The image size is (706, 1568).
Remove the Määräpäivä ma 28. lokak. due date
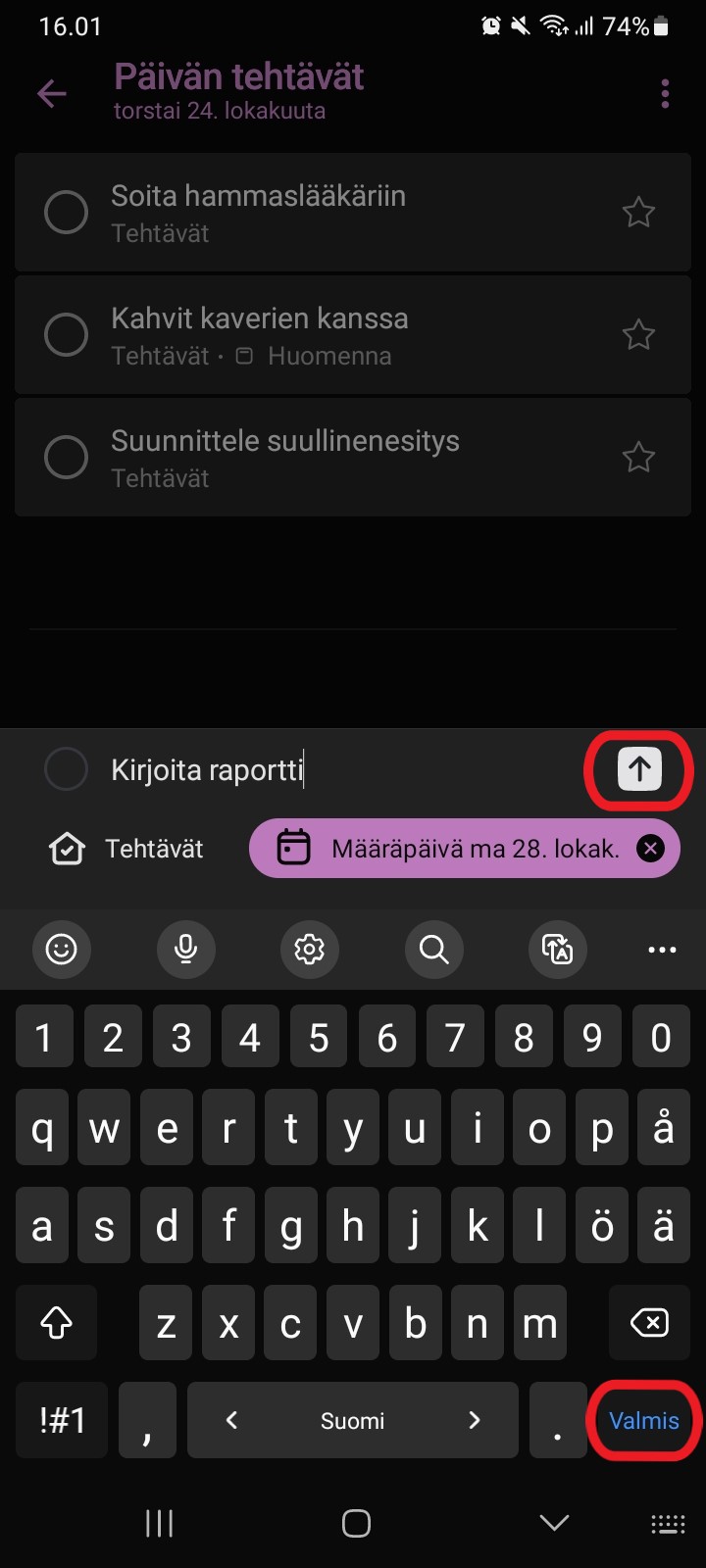tap(650, 849)
